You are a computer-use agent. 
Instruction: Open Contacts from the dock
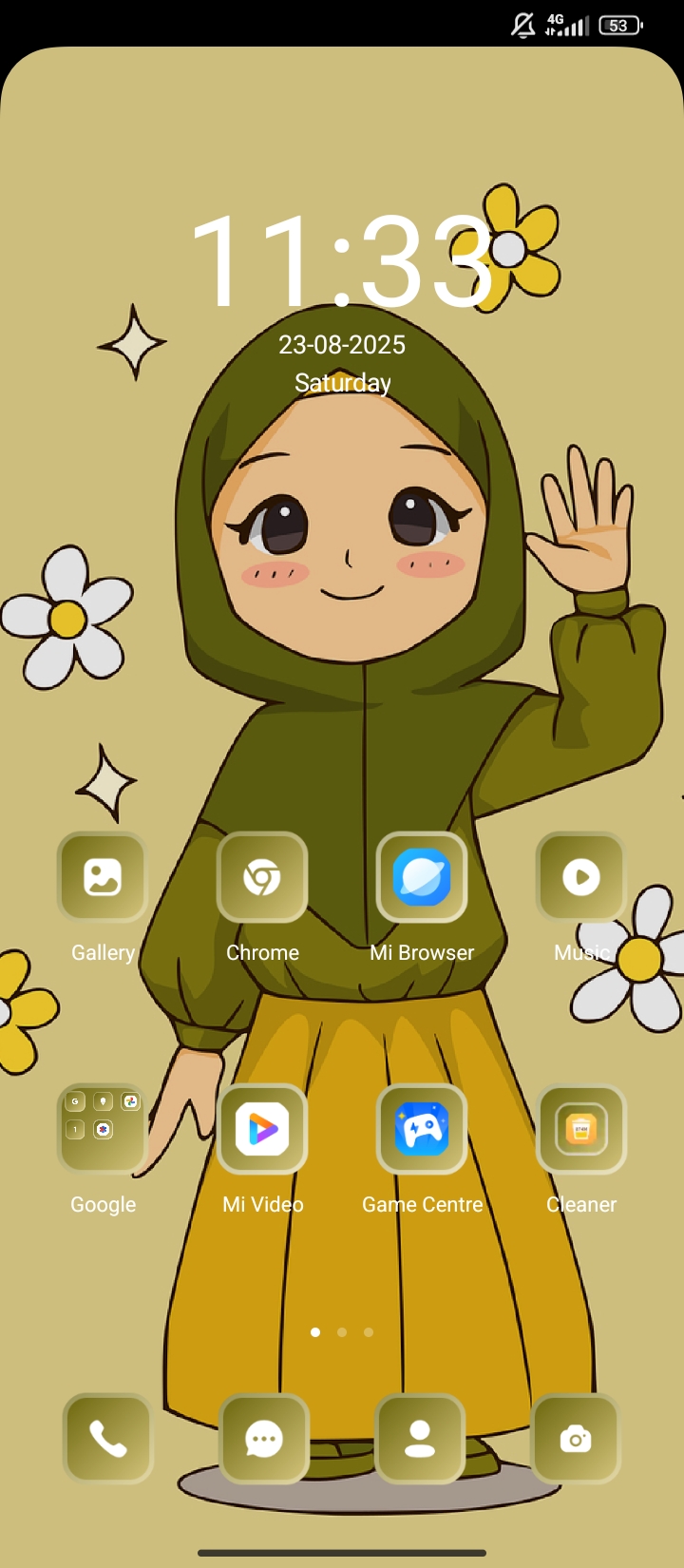coord(420,1439)
